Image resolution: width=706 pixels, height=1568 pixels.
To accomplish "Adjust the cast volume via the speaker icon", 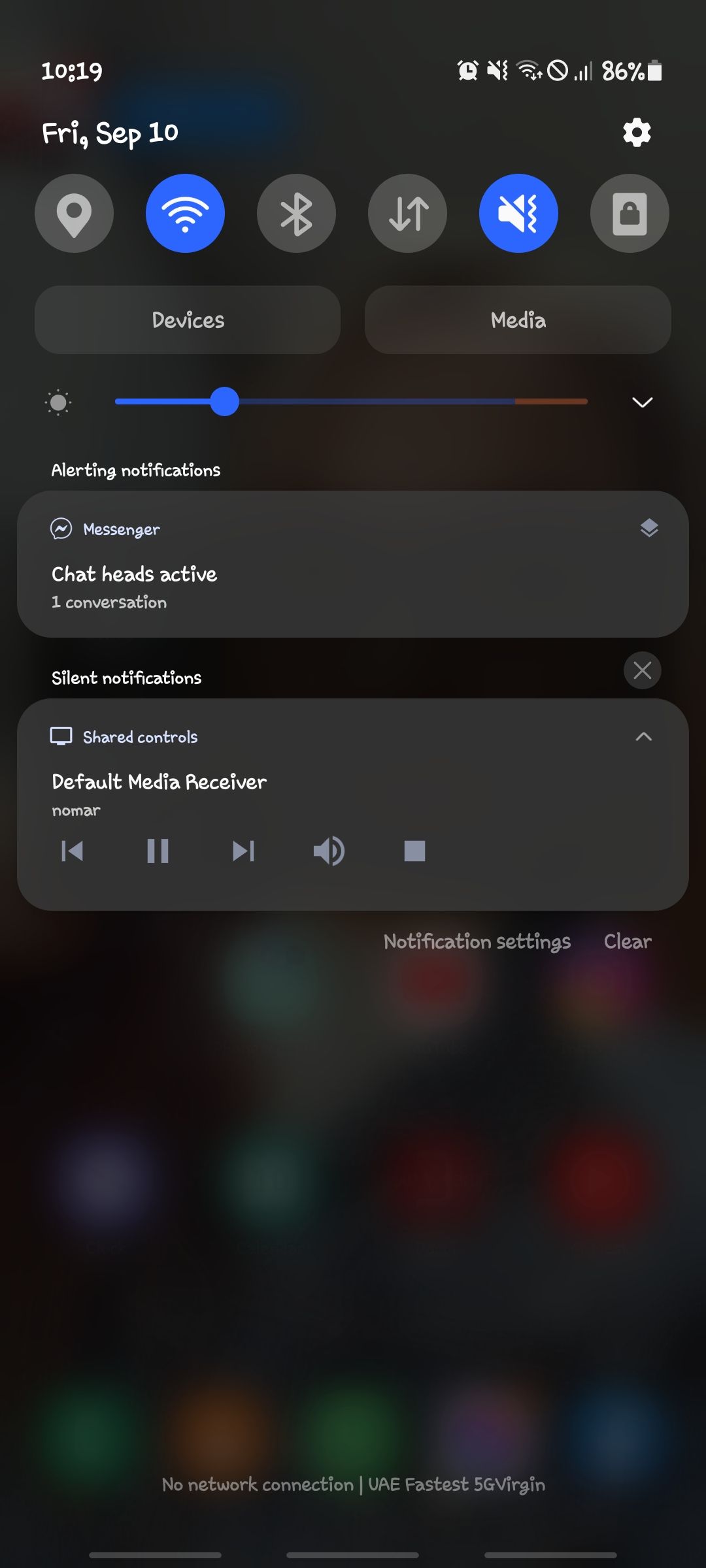I will 329,851.
